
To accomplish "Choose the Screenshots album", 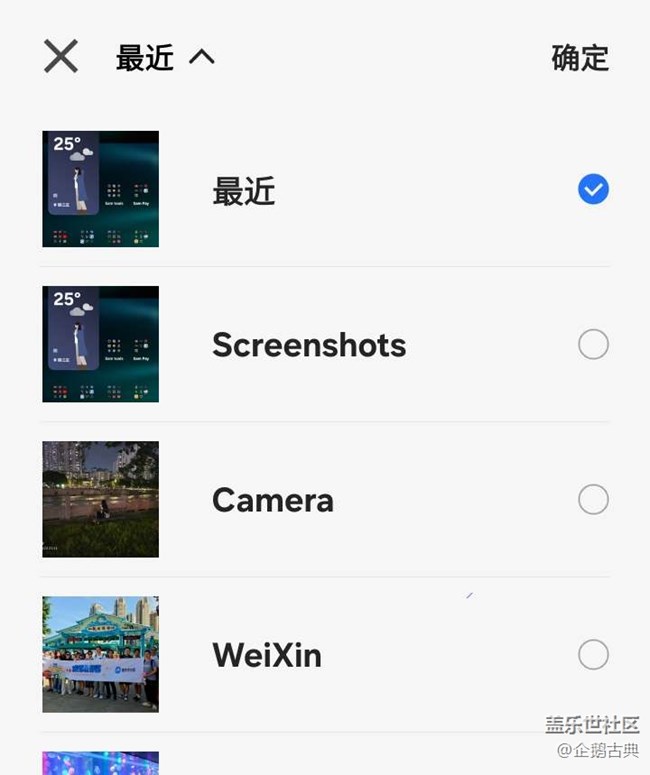I will (593, 345).
